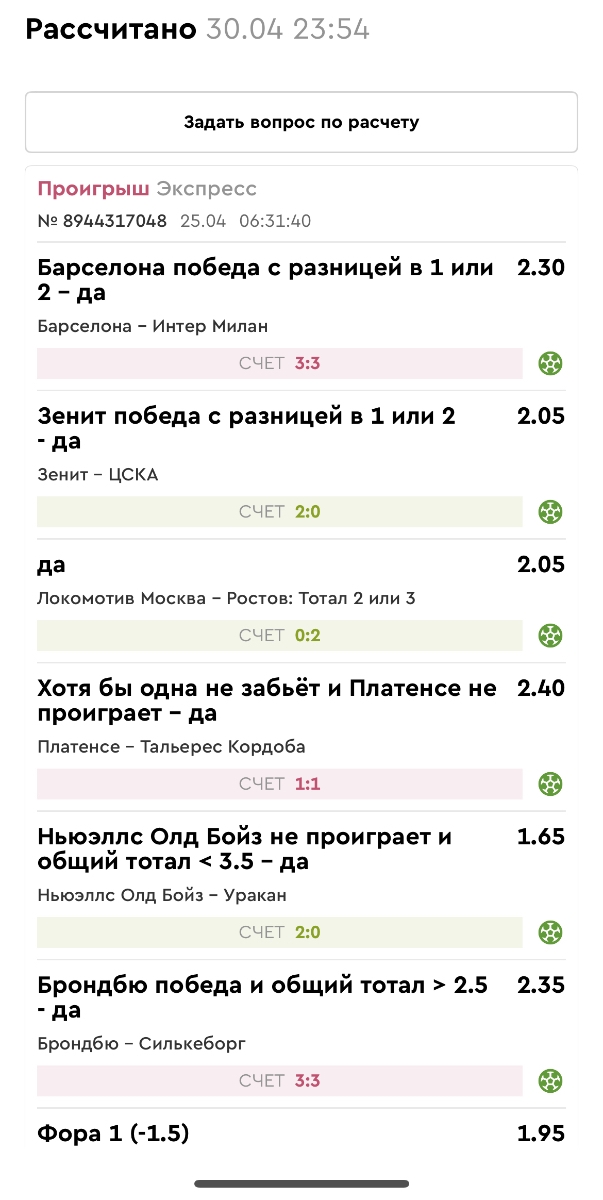
Task: Open the Брондбю – Силькеборг bet row
Action: (301, 1034)
